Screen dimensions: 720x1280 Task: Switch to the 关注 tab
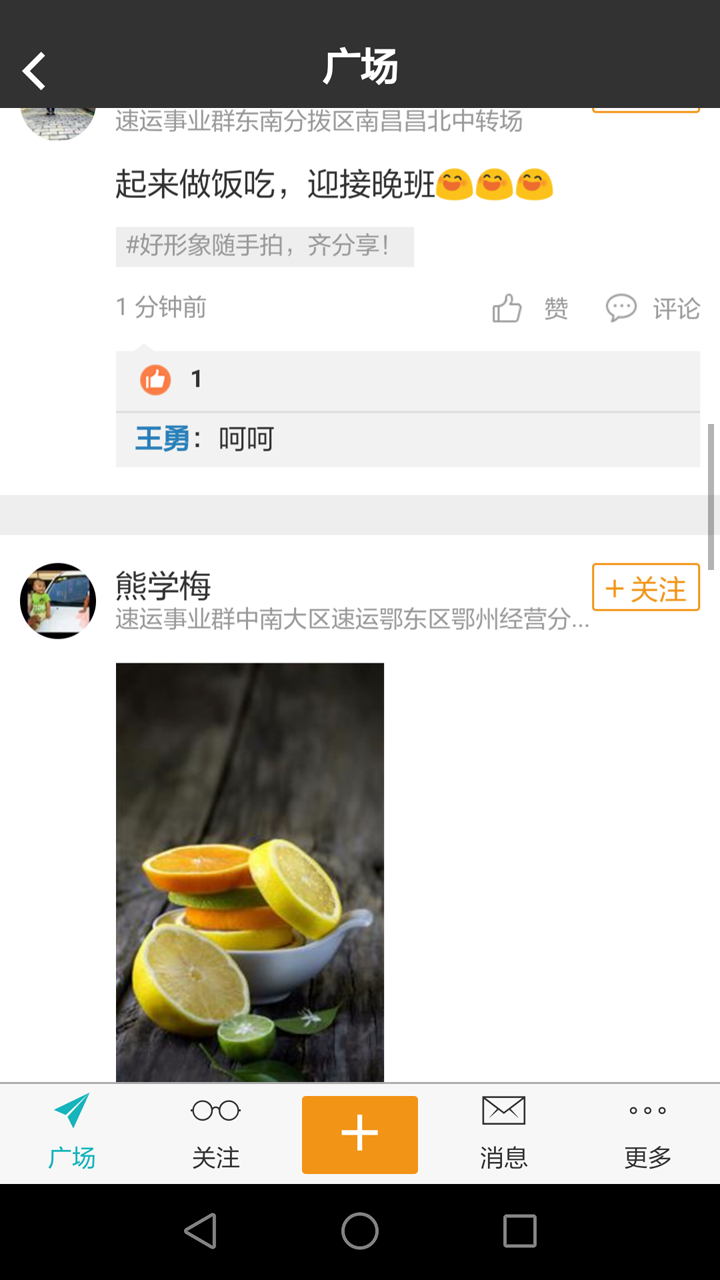(x=216, y=1133)
